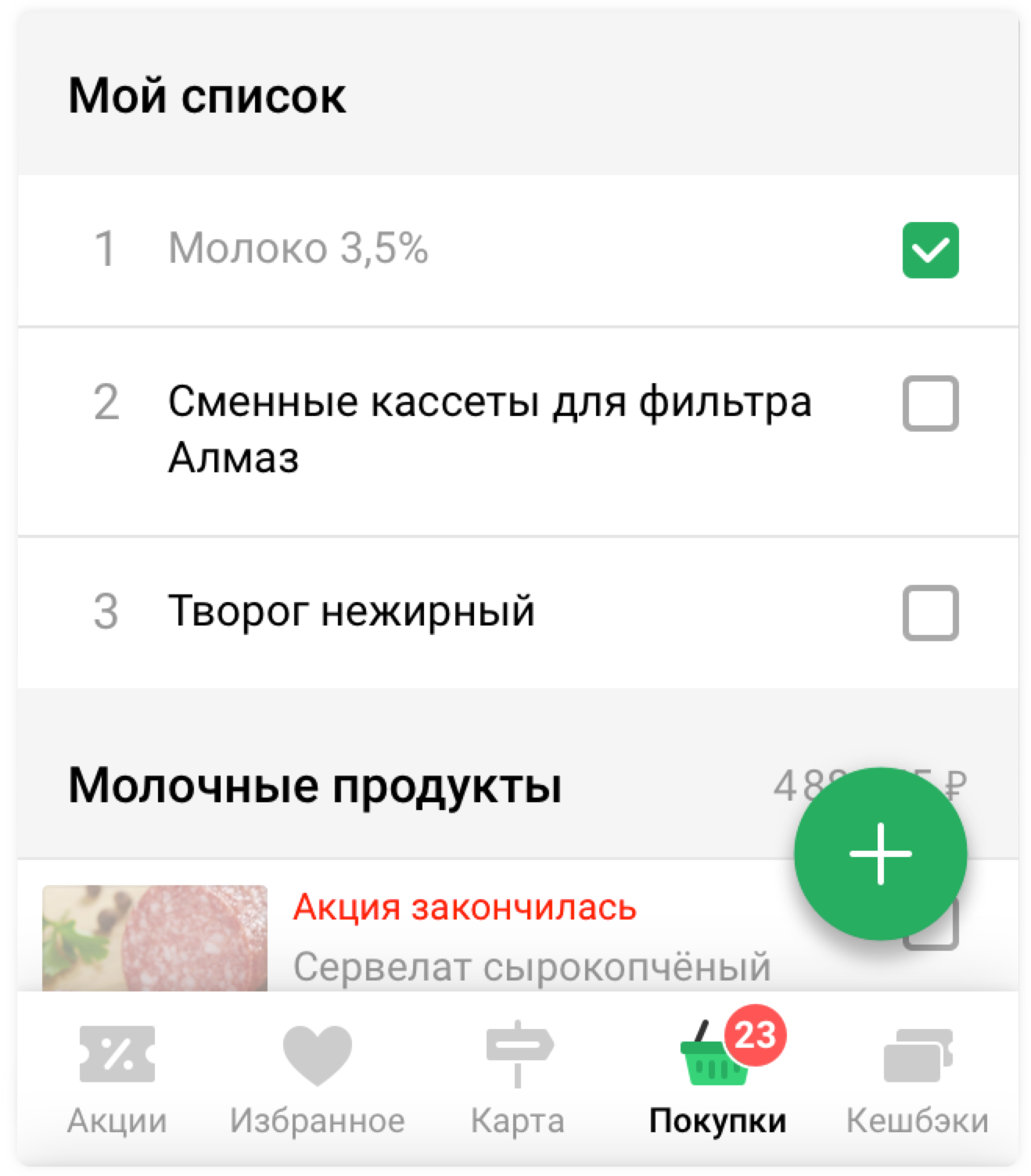The image size is (1031, 1176).
Task: Open the Избранное tab
Action: tap(317, 1081)
